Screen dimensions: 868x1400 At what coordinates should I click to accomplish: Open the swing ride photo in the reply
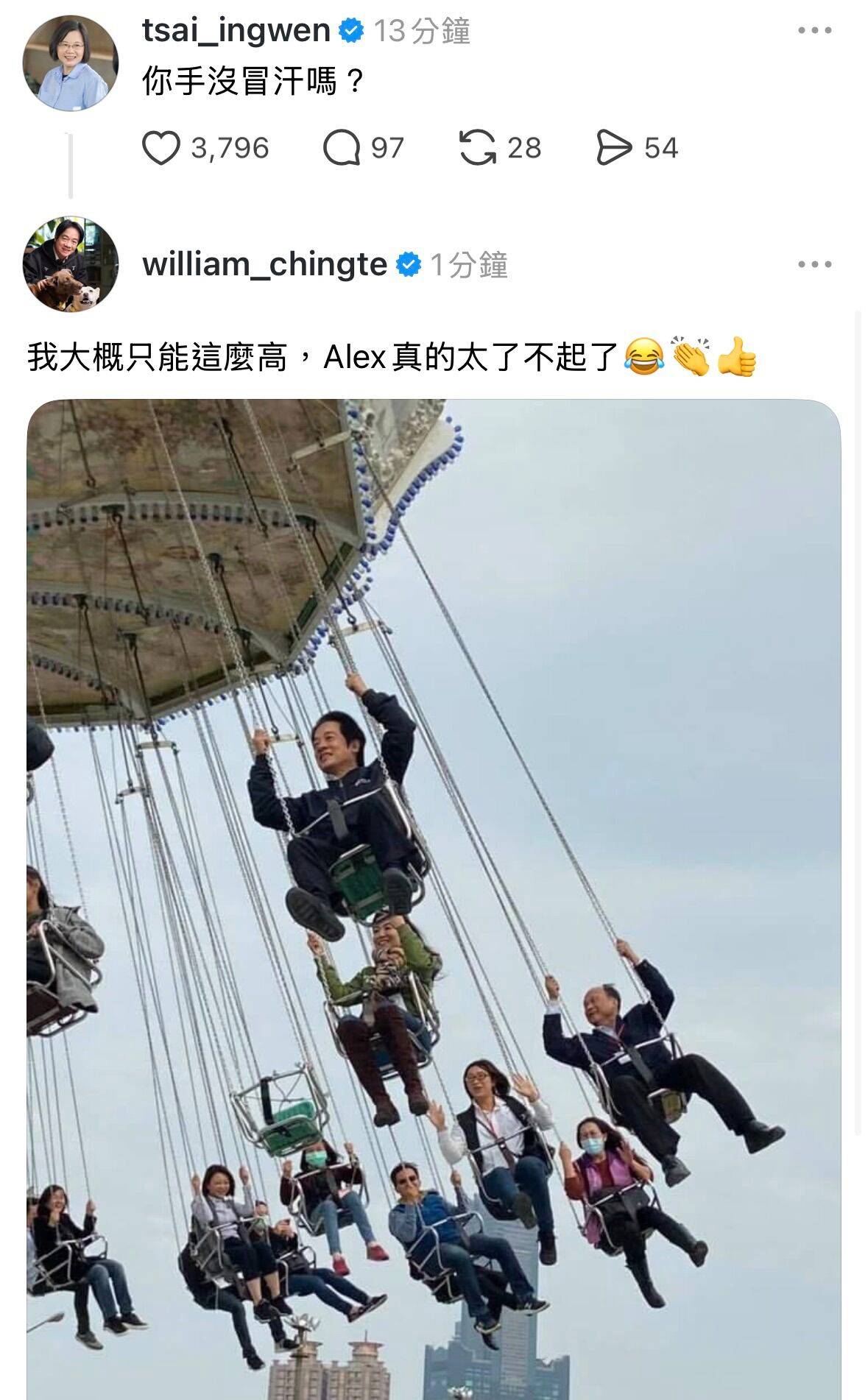pos(434,898)
